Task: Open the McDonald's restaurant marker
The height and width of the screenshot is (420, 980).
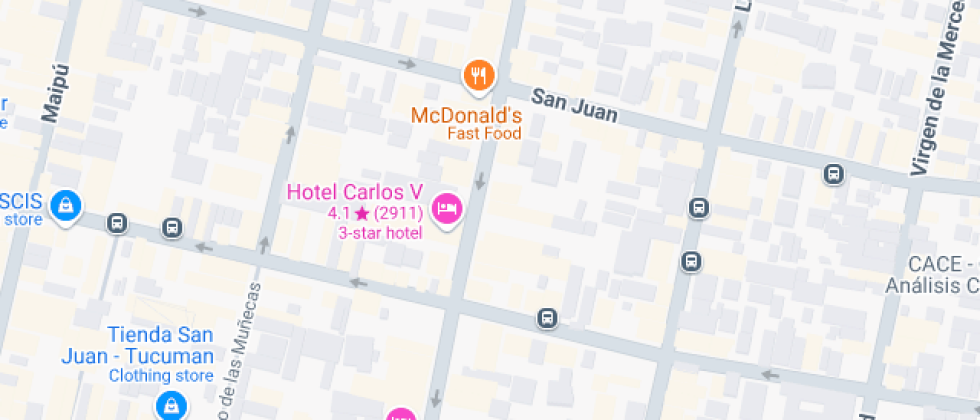Action: pos(480,75)
